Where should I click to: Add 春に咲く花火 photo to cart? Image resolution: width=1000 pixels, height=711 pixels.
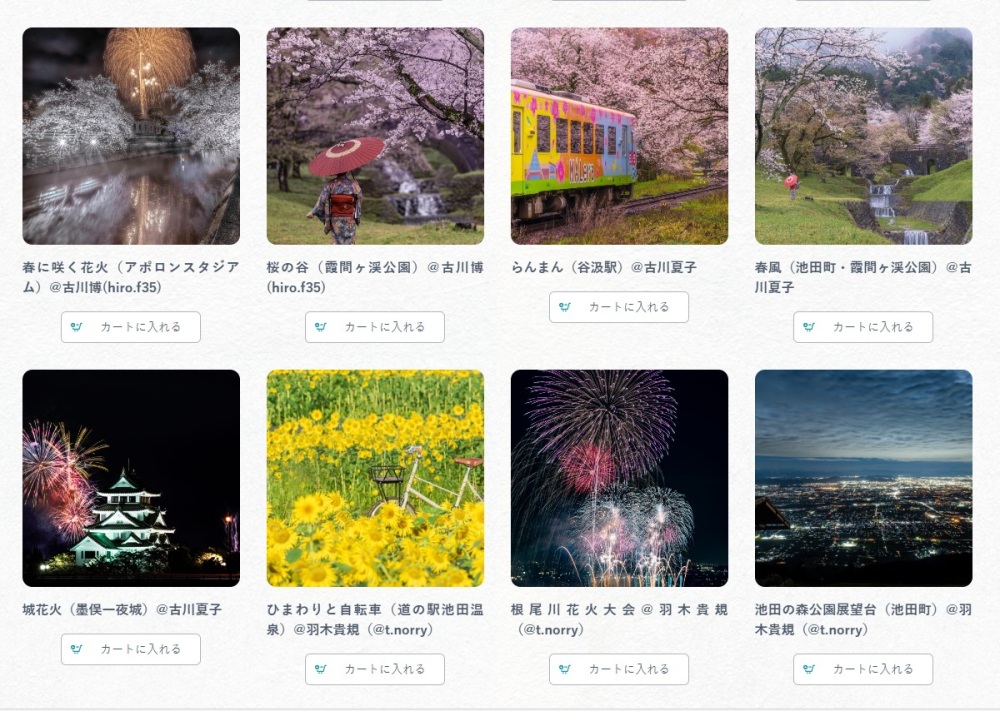[131, 327]
